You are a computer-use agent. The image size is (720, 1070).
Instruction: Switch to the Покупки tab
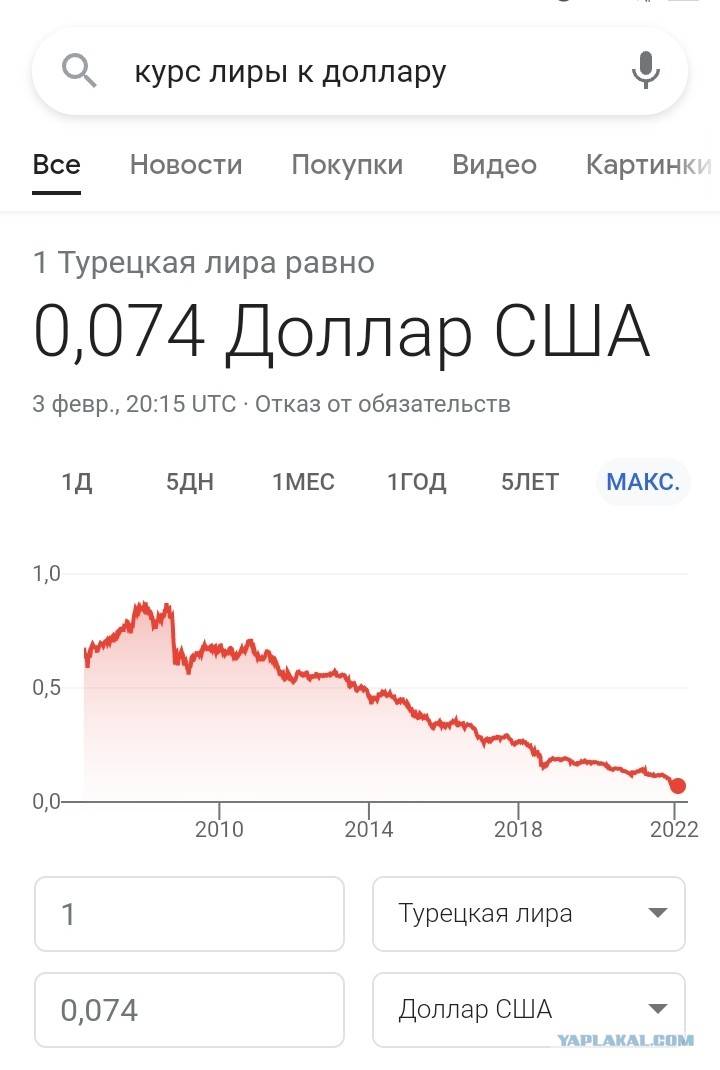point(347,165)
